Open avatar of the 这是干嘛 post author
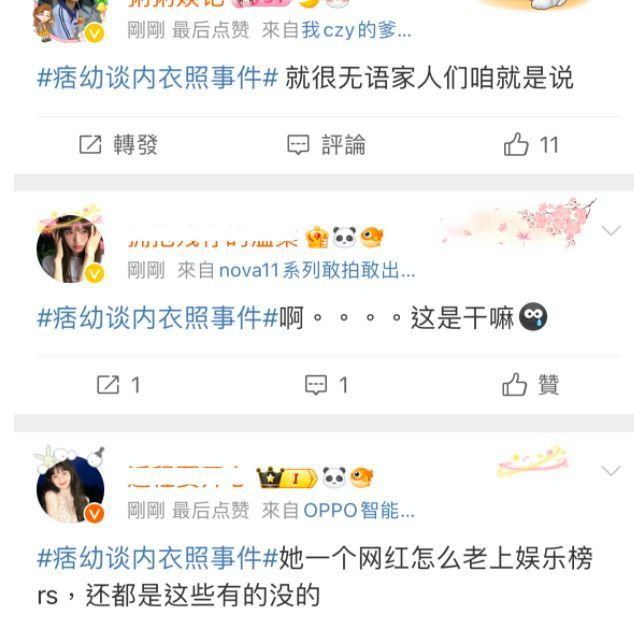 tap(70, 248)
